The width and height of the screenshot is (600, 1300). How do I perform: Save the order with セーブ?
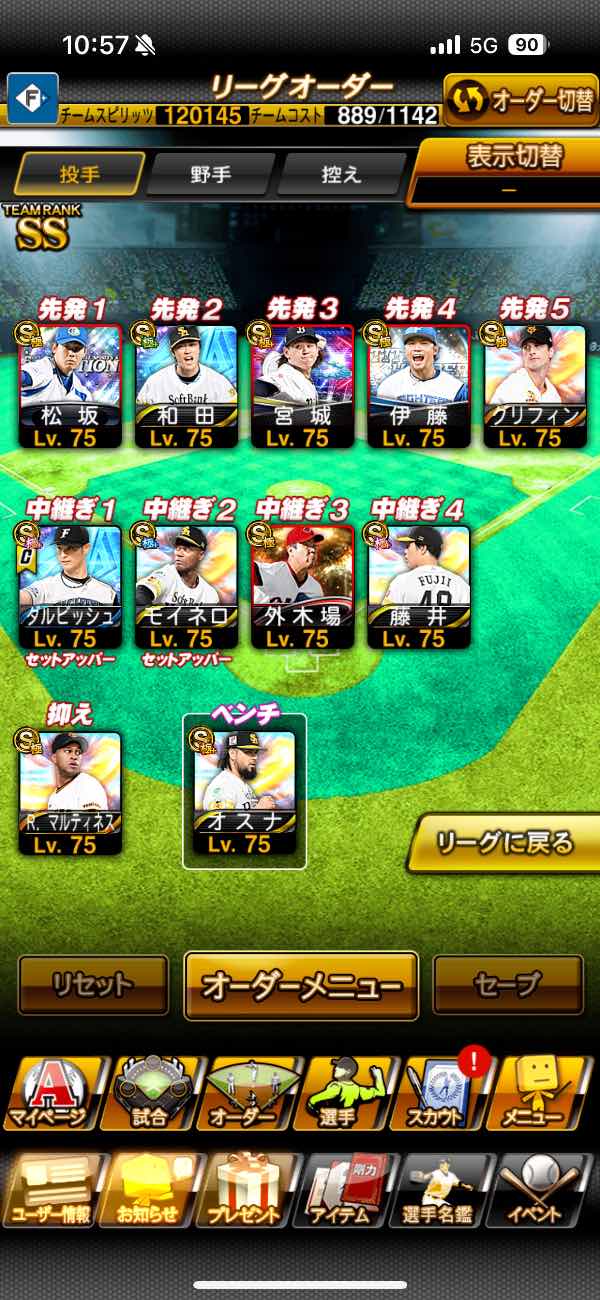tap(507, 985)
